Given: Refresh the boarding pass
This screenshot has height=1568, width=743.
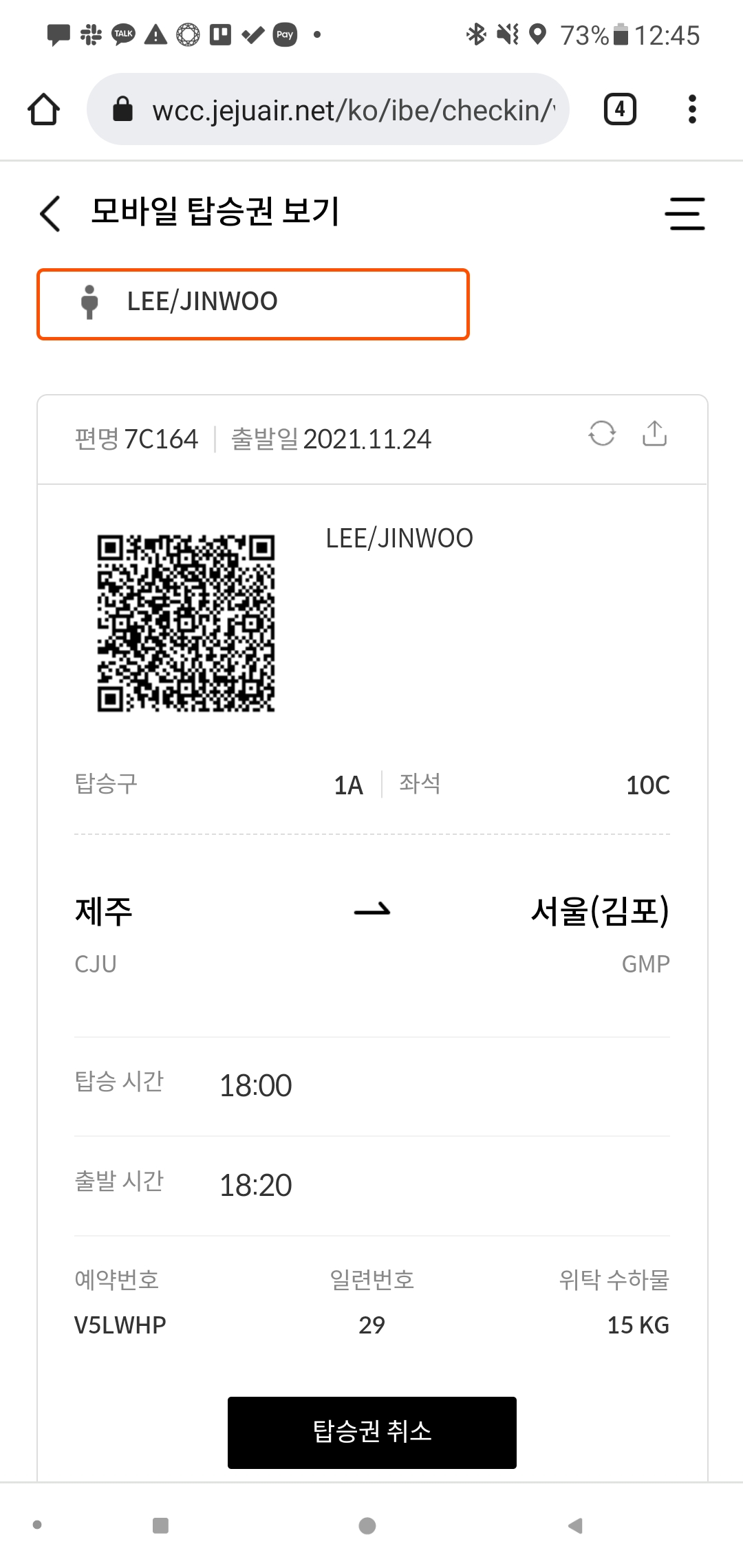Looking at the screenshot, I should pos(602,433).
